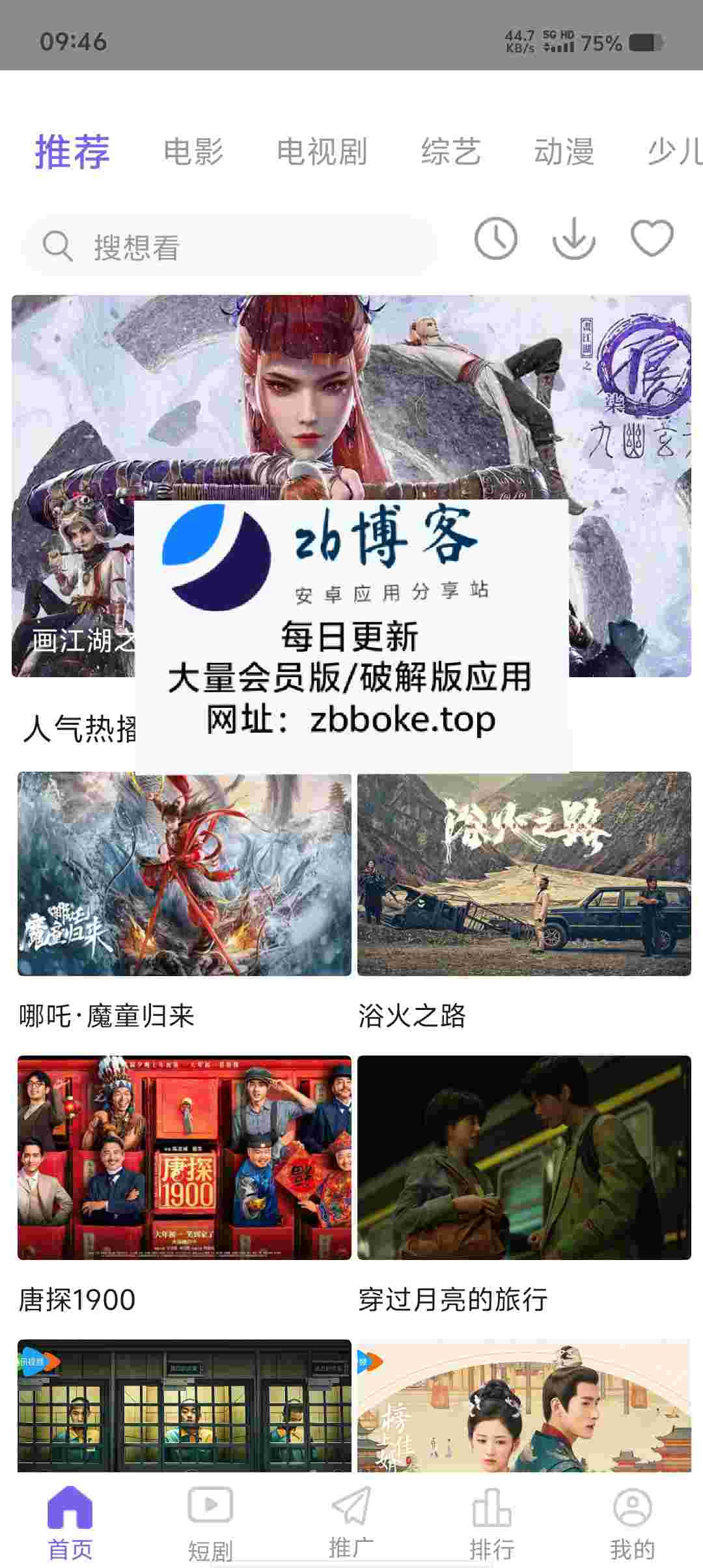Open the 我的 profile tab
This screenshot has height=1568, width=703.
632,1522
